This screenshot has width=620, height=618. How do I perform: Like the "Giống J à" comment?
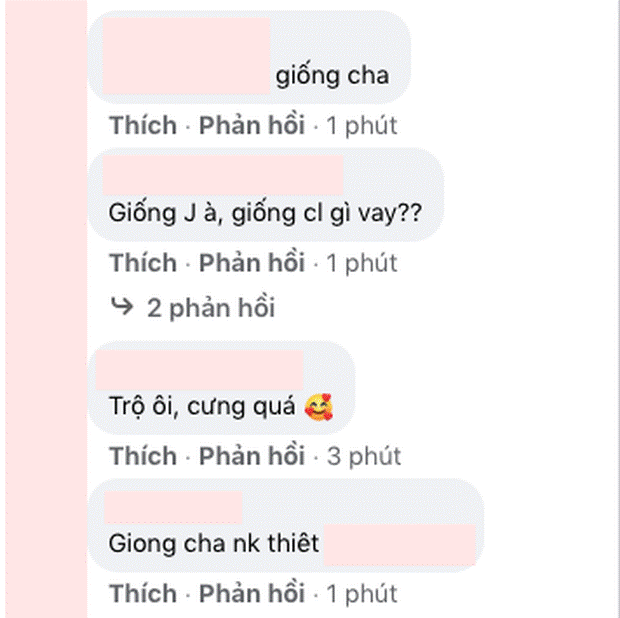pos(143,263)
